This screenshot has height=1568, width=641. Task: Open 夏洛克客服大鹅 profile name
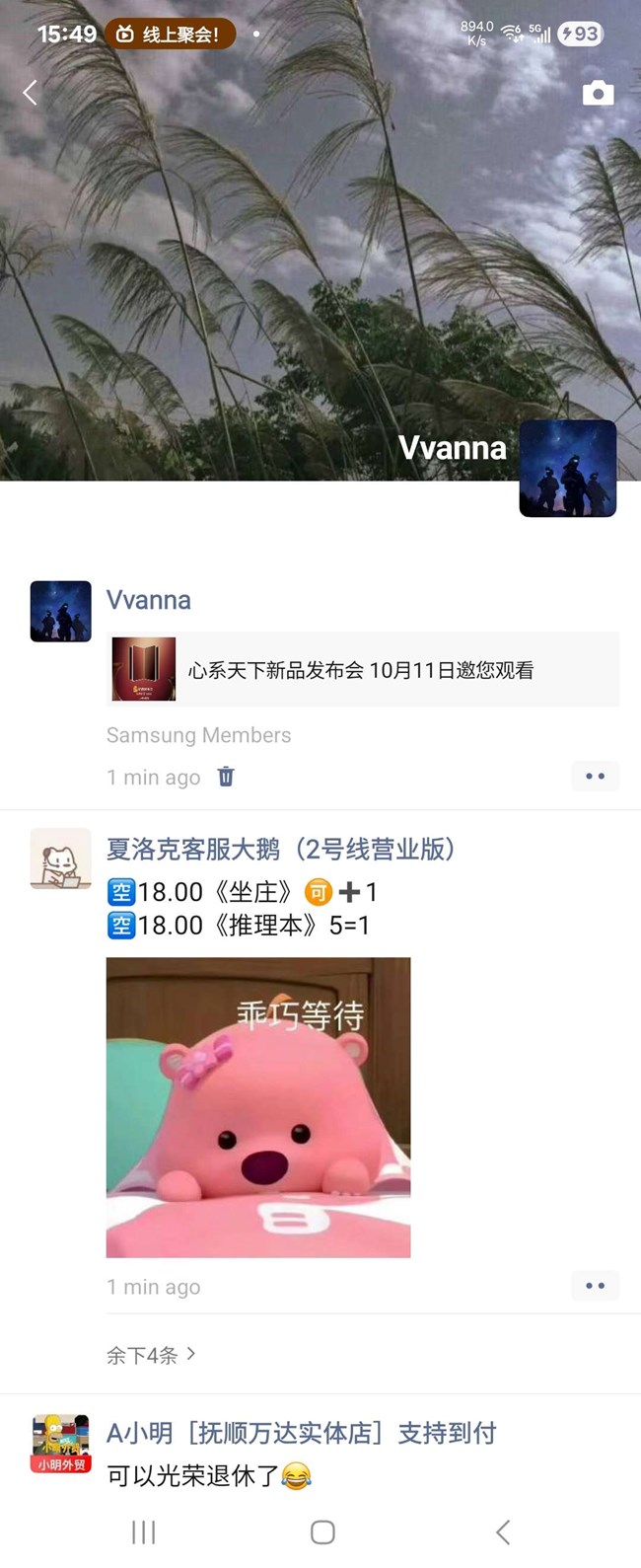[x=280, y=849]
